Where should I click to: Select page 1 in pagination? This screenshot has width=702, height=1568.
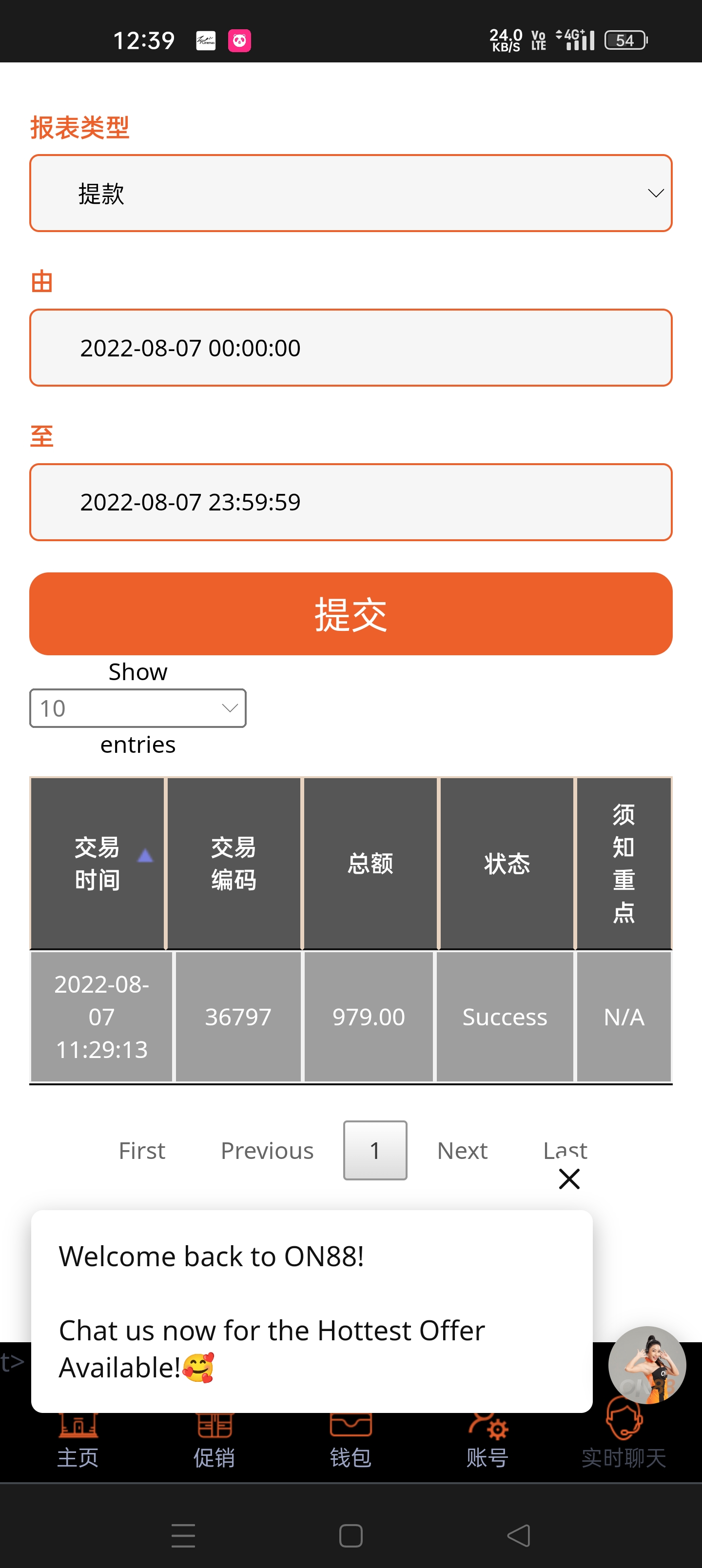[x=375, y=1151]
